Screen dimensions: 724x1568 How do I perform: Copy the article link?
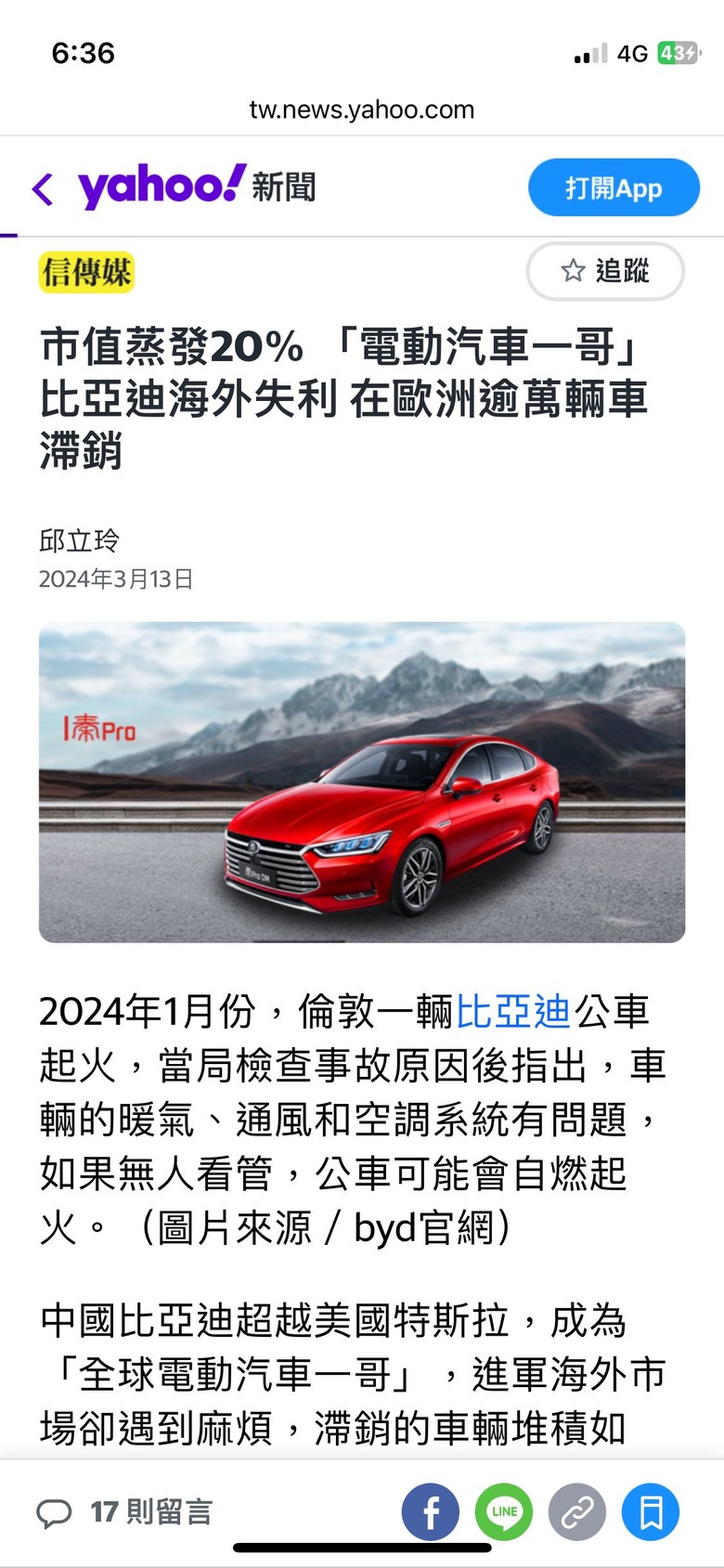click(577, 1511)
